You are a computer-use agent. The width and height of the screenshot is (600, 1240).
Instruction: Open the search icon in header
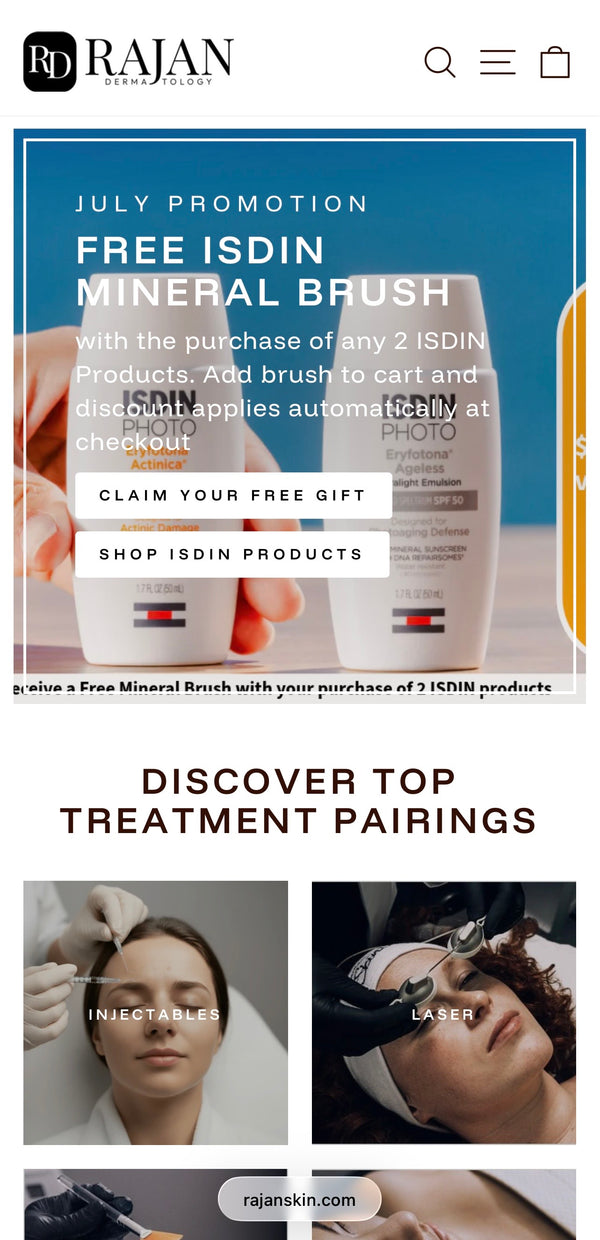coord(440,62)
